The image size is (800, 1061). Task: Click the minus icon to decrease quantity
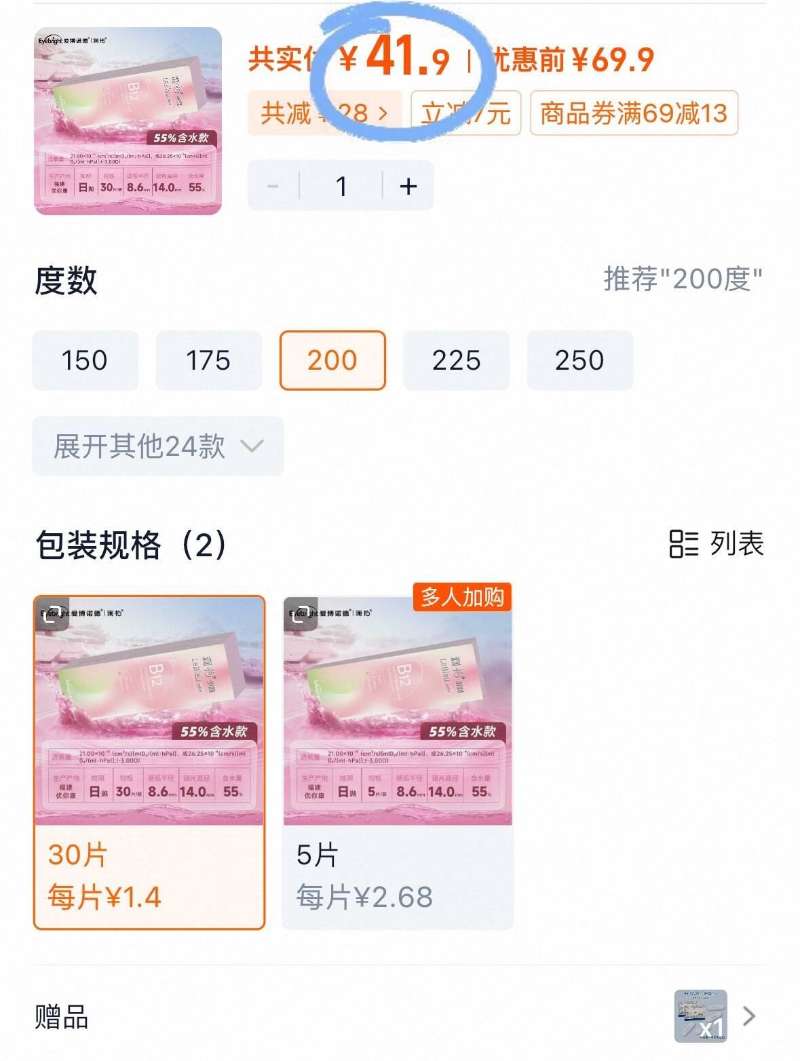click(271, 186)
